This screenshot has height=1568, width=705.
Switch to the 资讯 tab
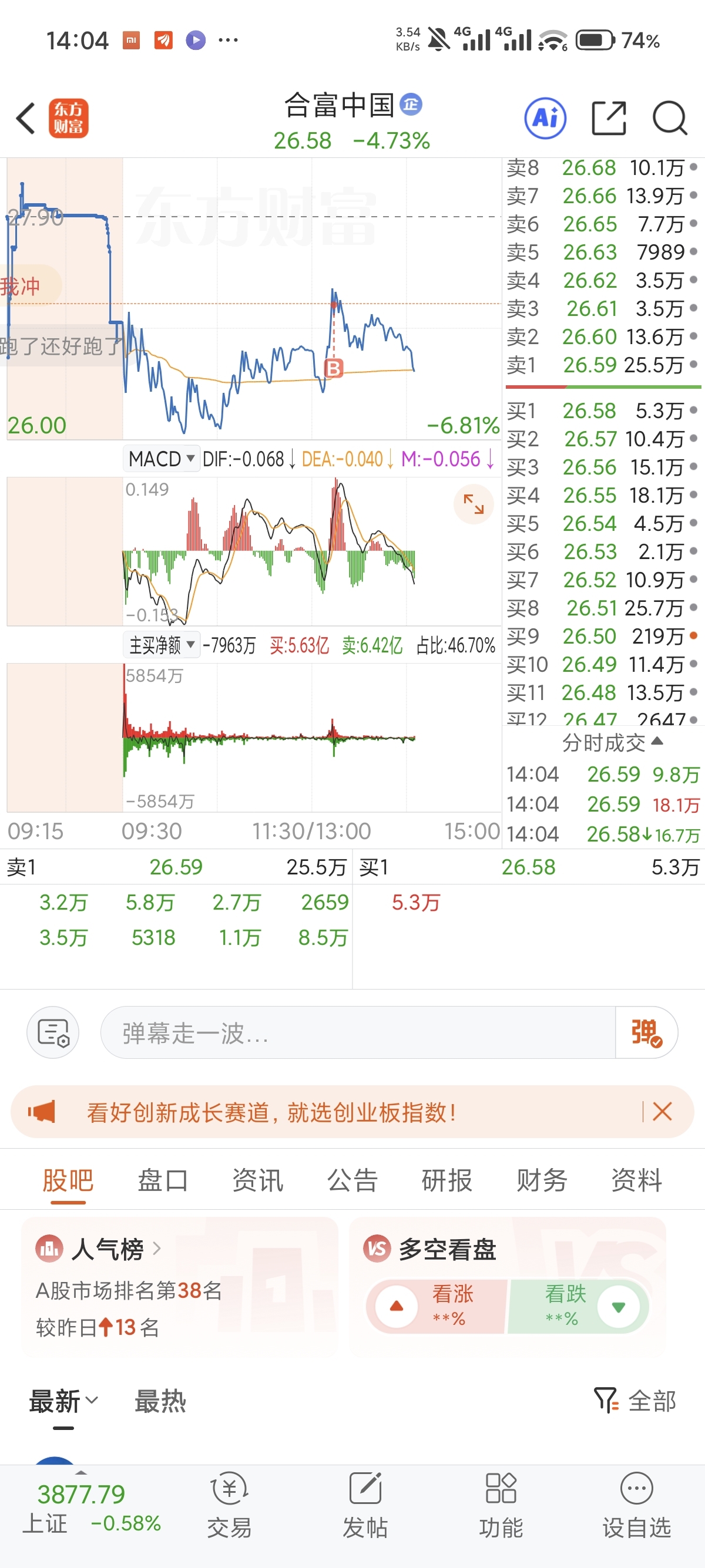[257, 1180]
